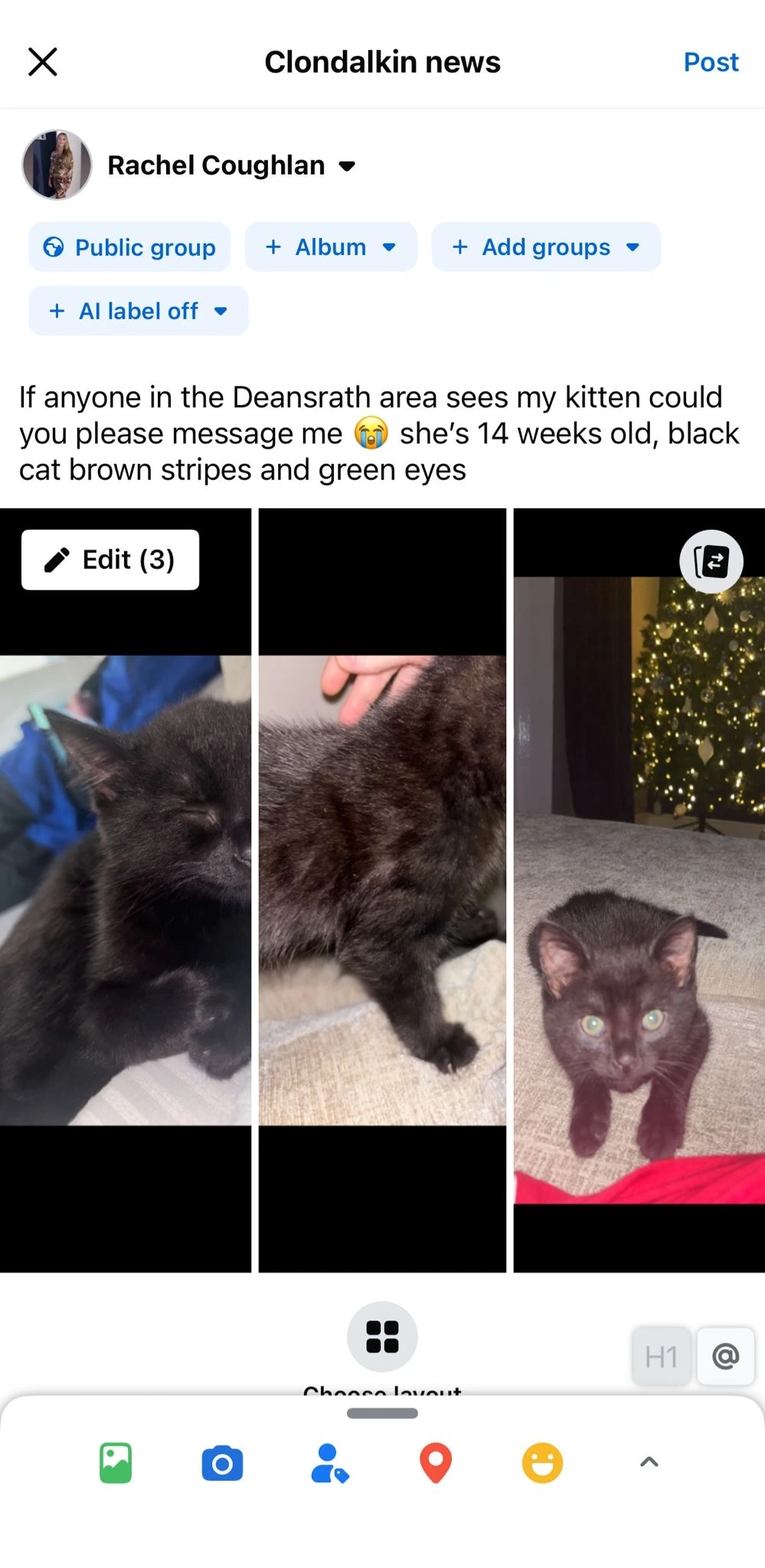Image resolution: width=765 pixels, height=1568 pixels.
Task: Edit the post text about the kitten
Action: [379, 433]
